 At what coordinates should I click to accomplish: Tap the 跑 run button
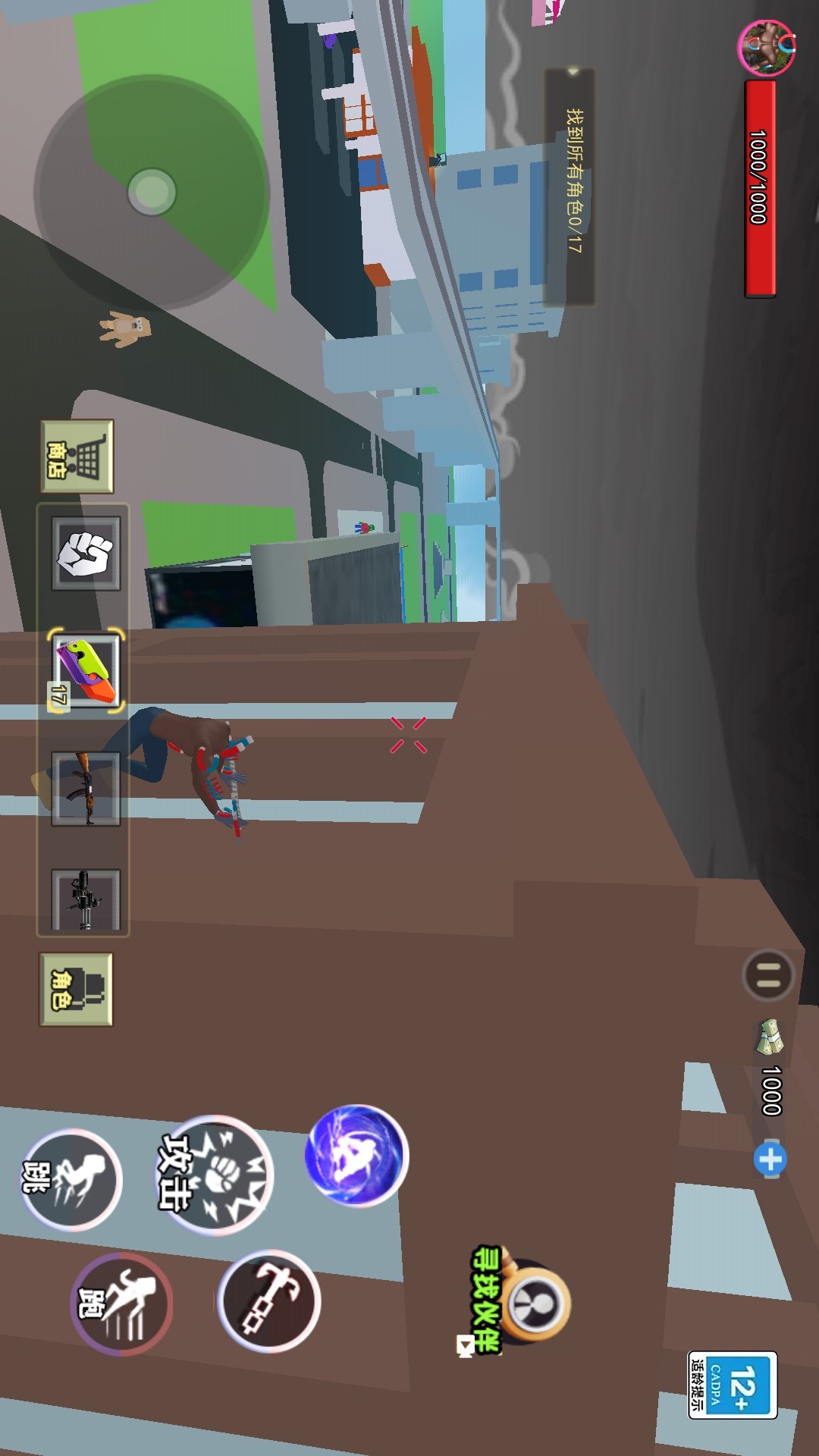click(x=121, y=1304)
